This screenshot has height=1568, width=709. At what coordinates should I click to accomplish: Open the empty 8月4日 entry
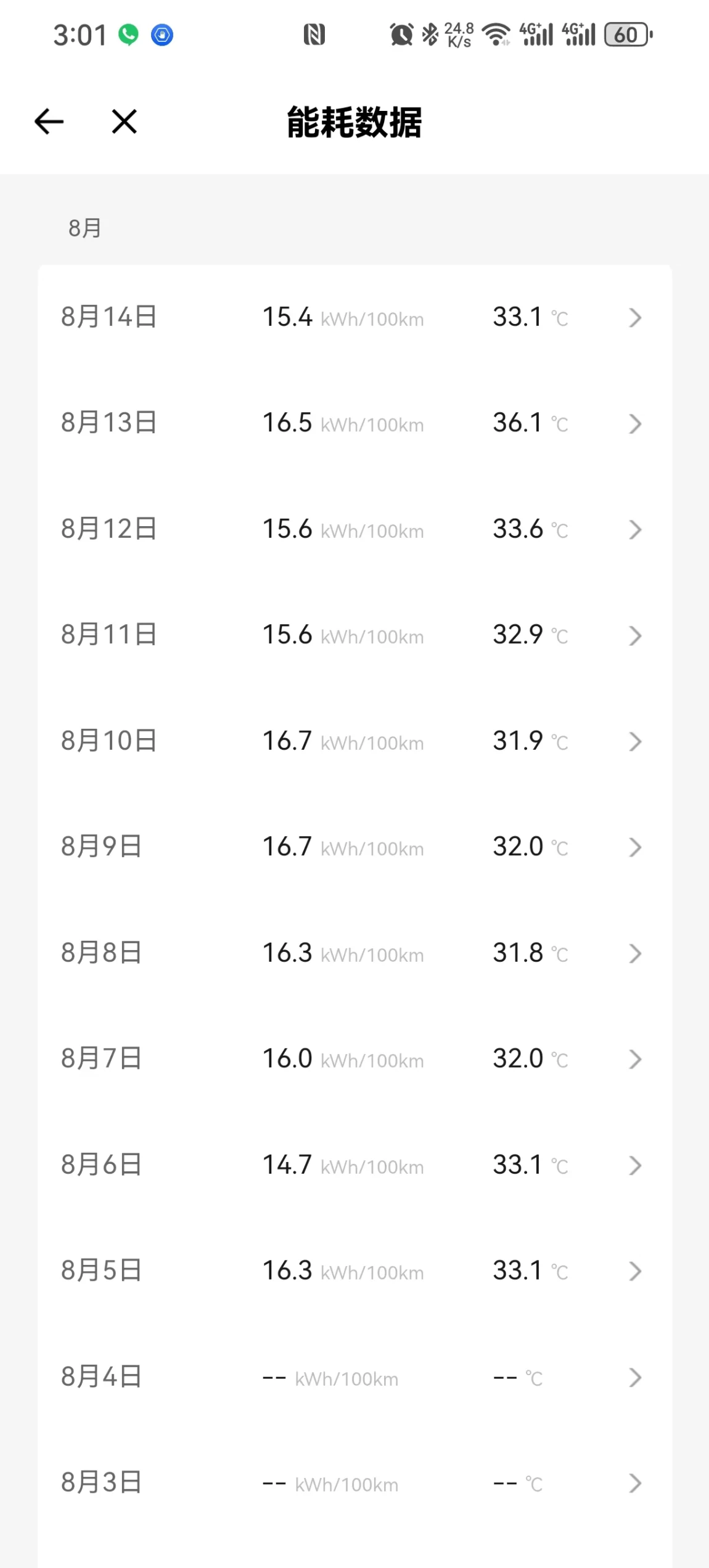pos(354,1377)
